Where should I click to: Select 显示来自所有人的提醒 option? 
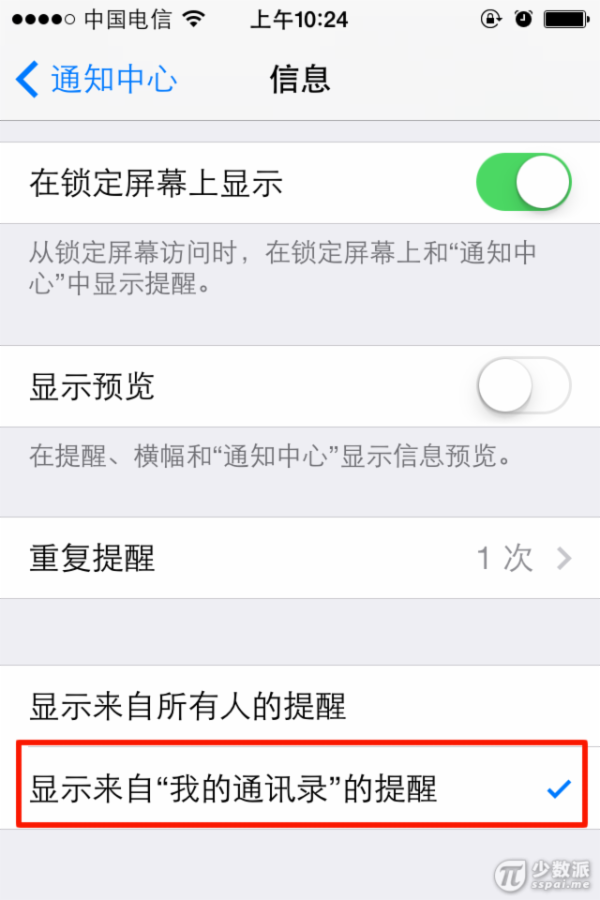pyautogui.click(x=300, y=706)
